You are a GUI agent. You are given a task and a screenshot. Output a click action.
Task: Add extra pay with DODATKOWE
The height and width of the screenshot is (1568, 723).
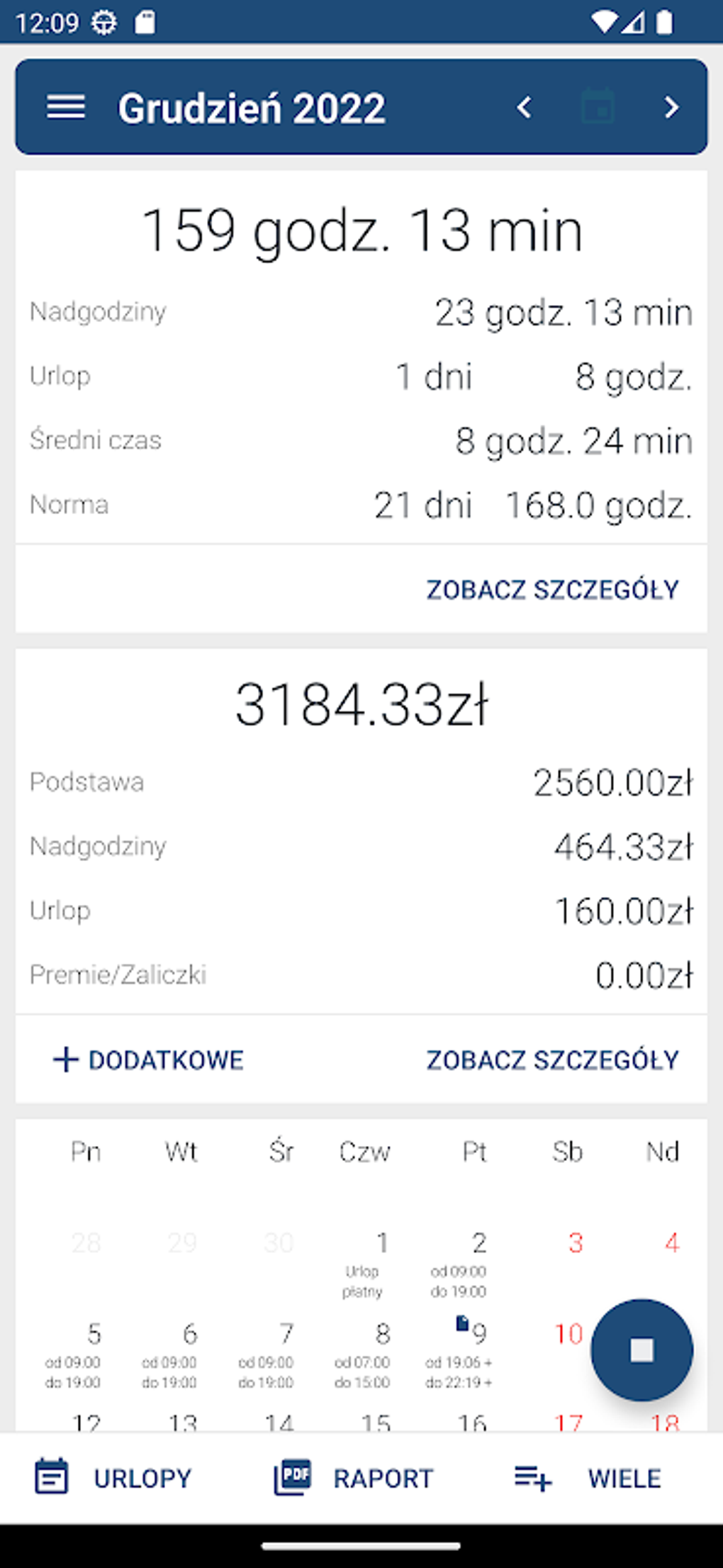(147, 1060)
